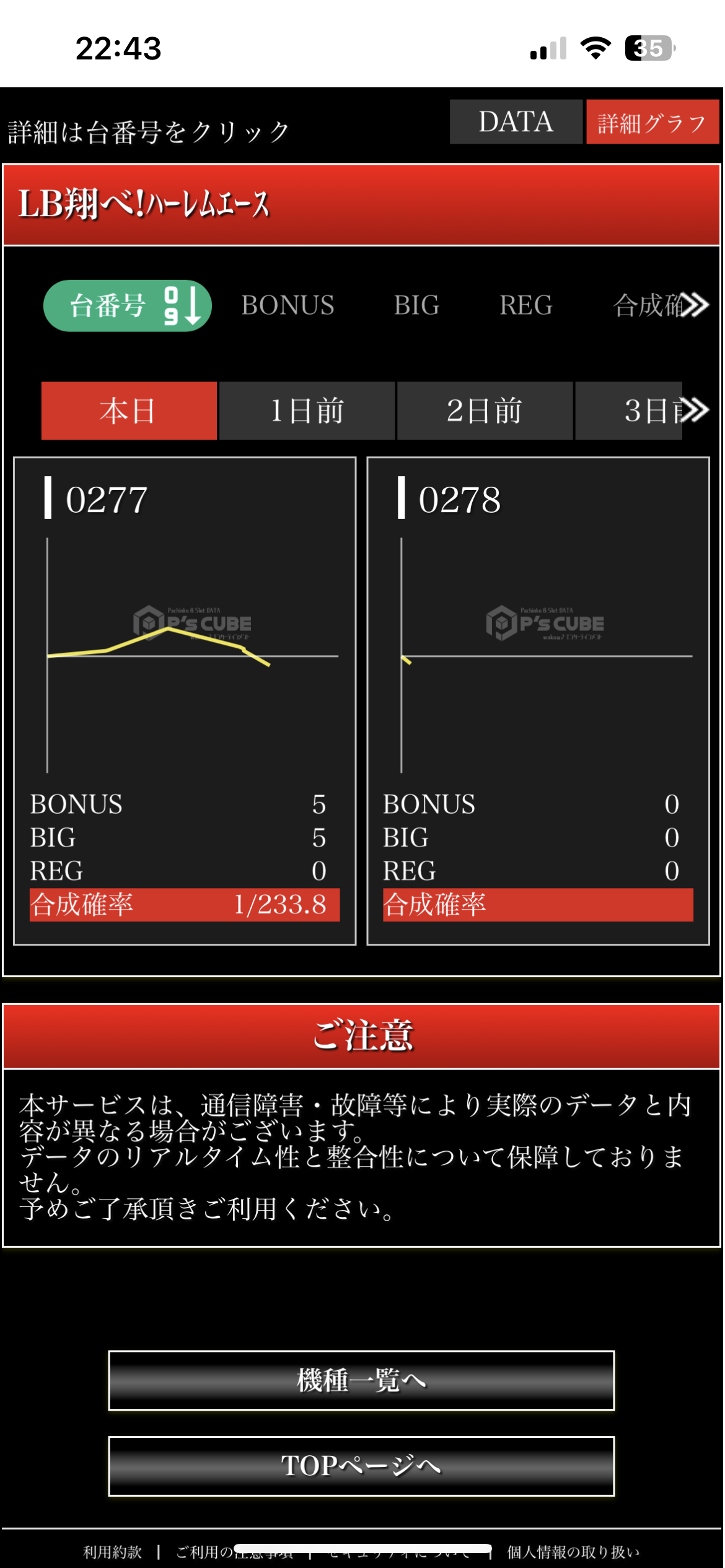Sort the list by BONUS count
The height and width of the screenshot is (1568, 725).
pyautogui.click(x=288, y=305)
